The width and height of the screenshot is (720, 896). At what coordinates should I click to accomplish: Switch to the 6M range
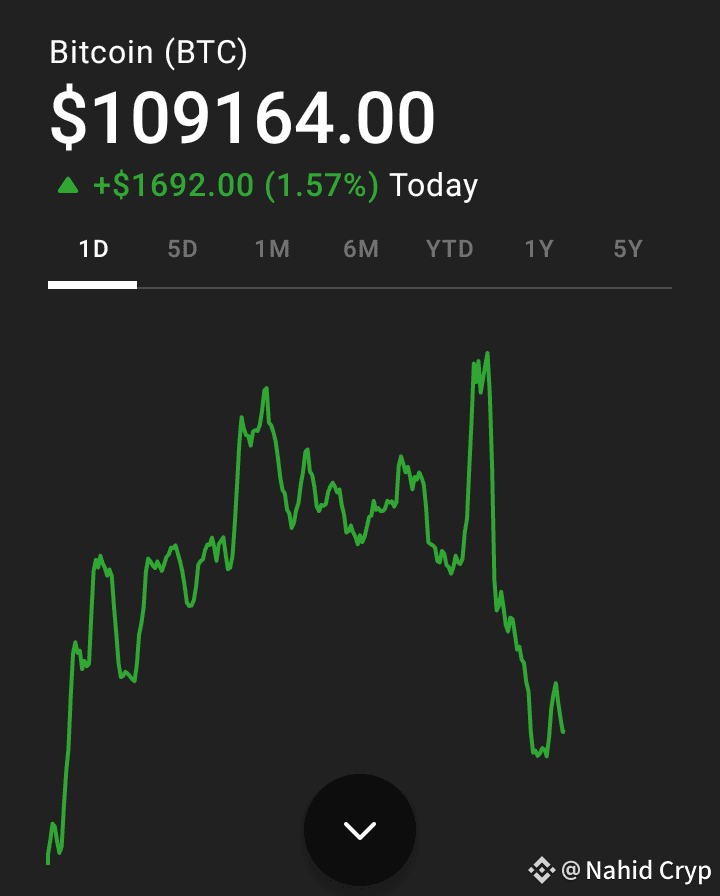[x=361, y=249]
